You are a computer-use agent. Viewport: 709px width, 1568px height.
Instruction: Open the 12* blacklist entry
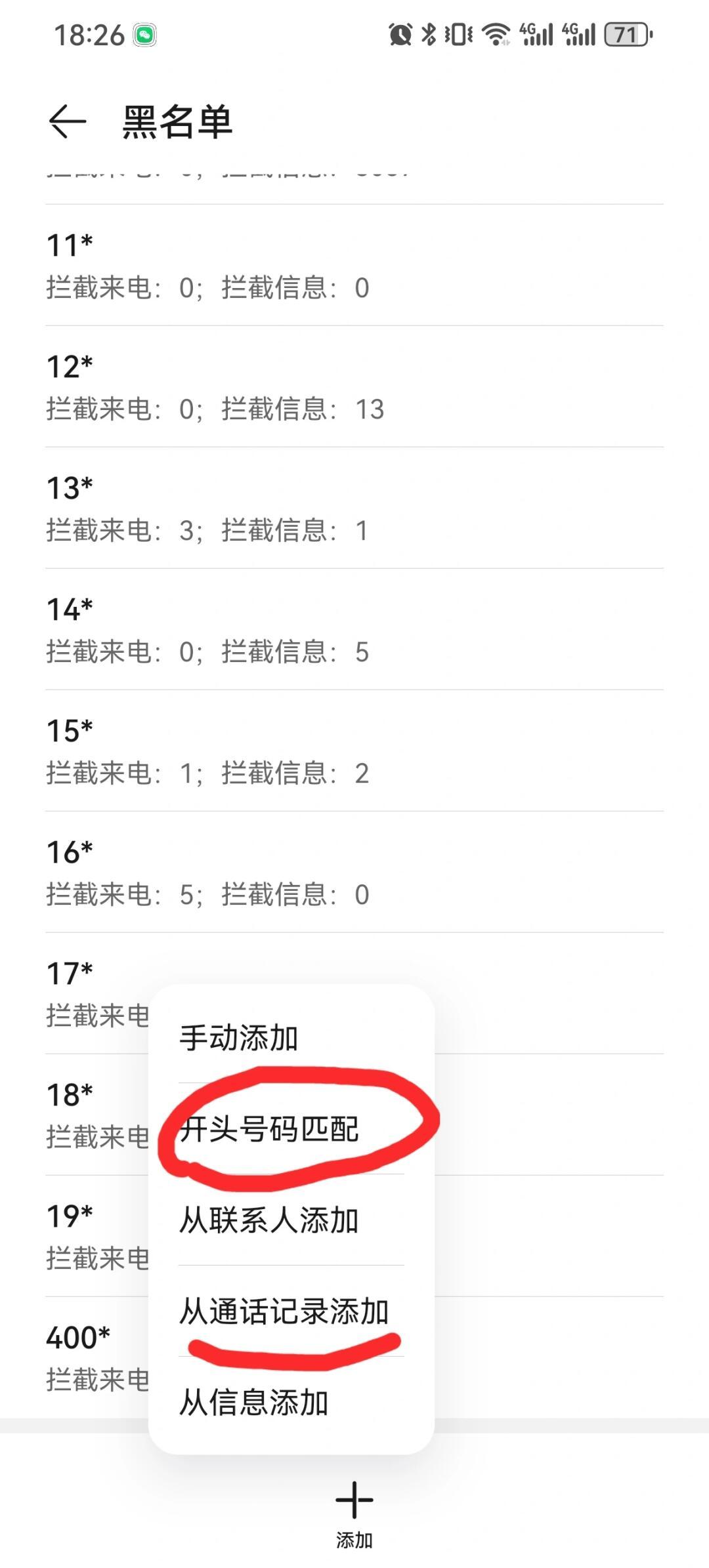[x=354, y=386]
